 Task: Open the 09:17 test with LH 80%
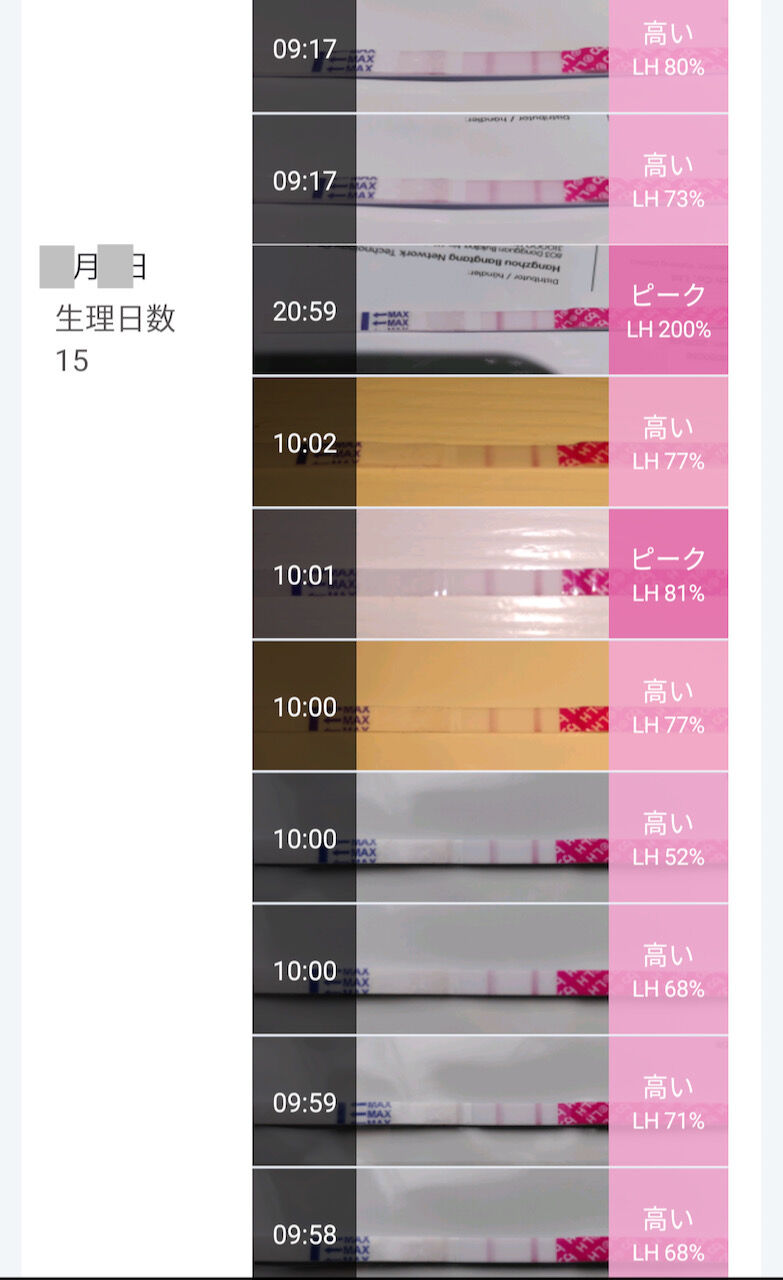[490, 54]
